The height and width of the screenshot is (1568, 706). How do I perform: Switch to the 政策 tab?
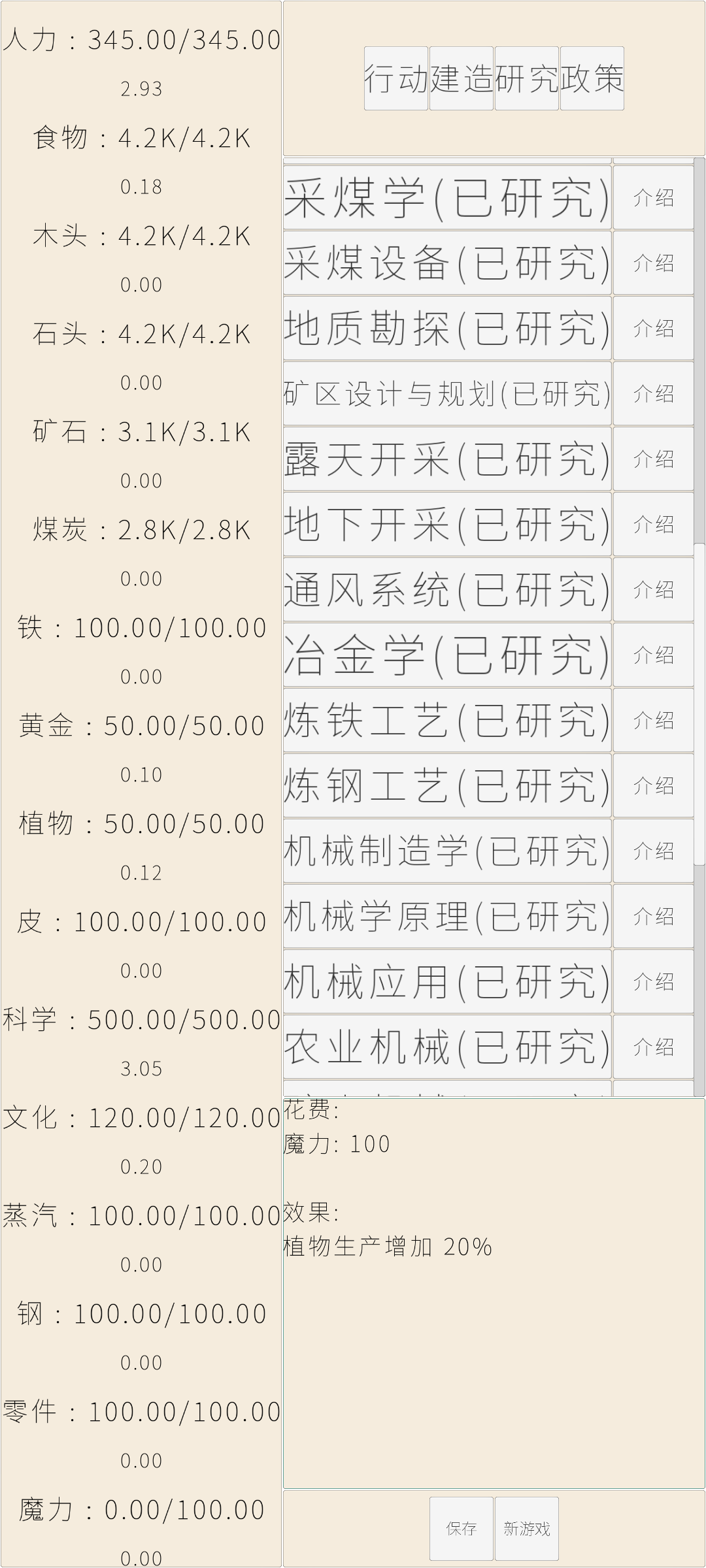[592, 78]
